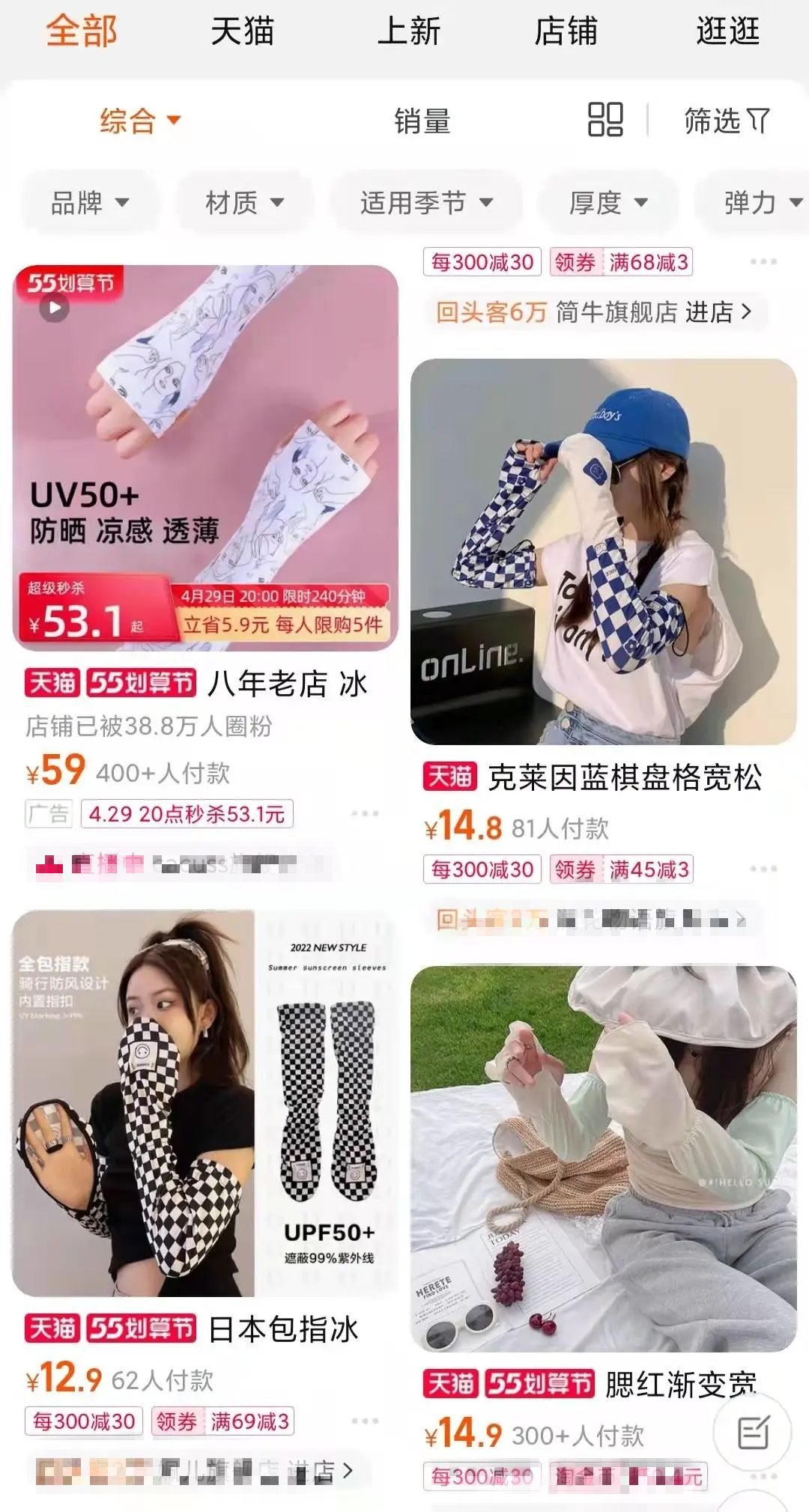Expand the 品牌 filter chip
Screen dimensions: 809x1512
89,202
